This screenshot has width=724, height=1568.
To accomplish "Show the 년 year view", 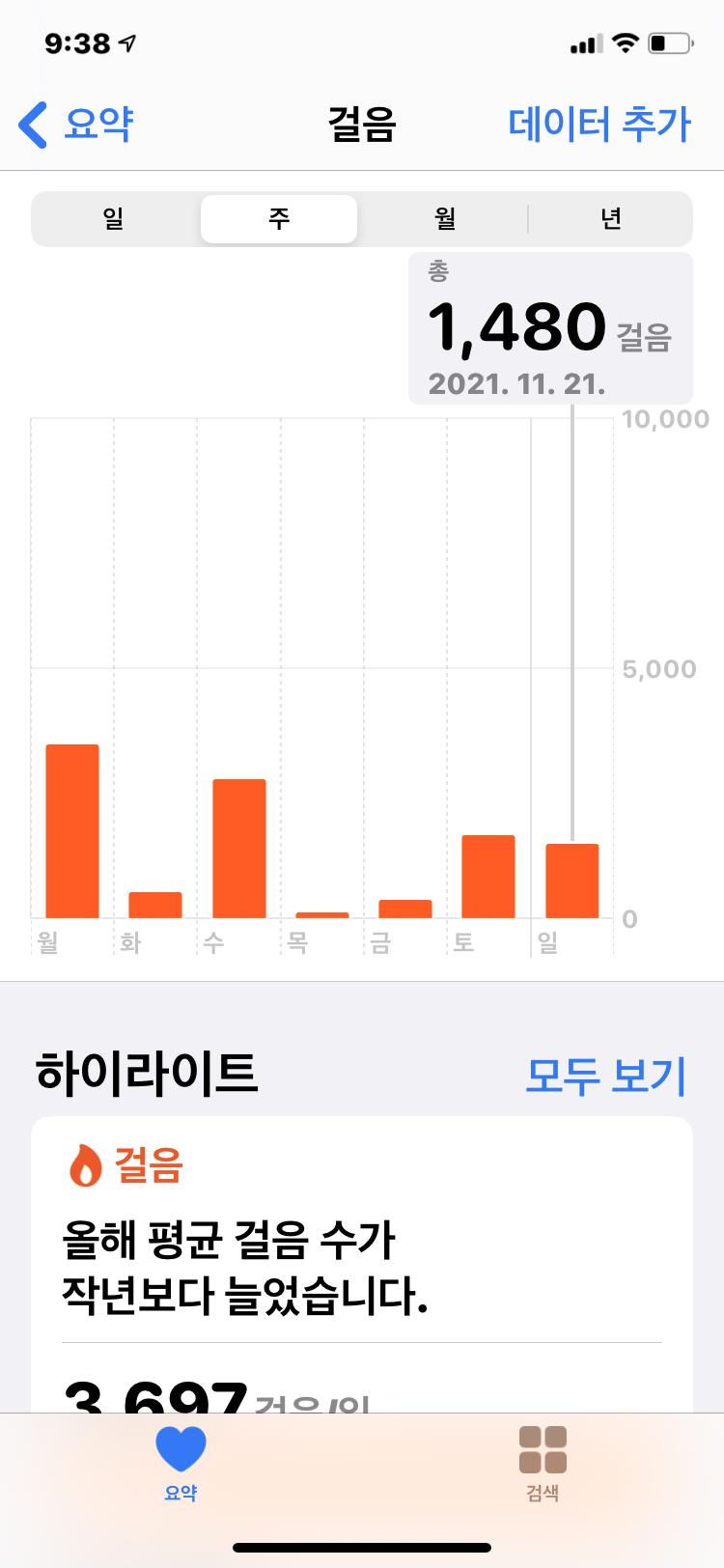I will point(610,219).
